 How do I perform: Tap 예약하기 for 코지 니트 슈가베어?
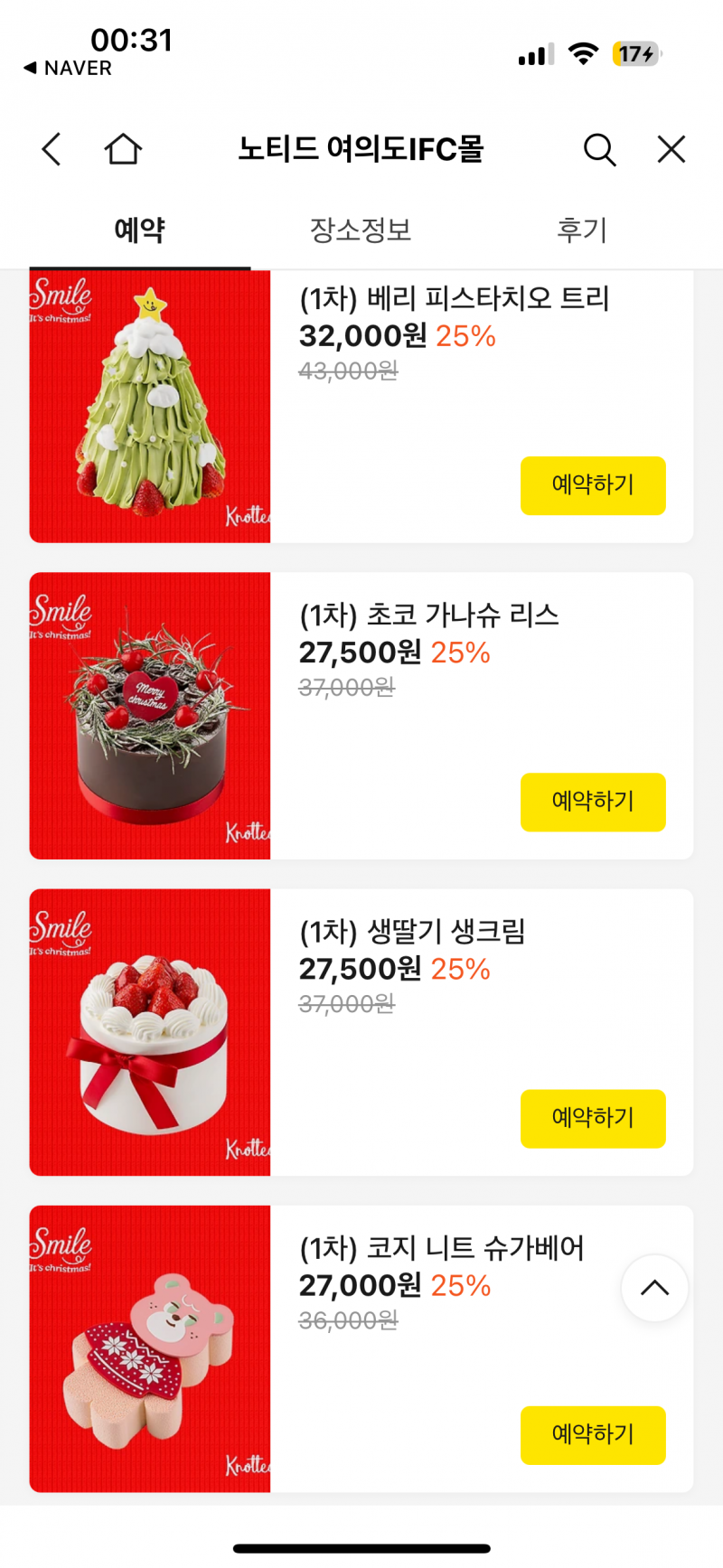point(593,1435)
